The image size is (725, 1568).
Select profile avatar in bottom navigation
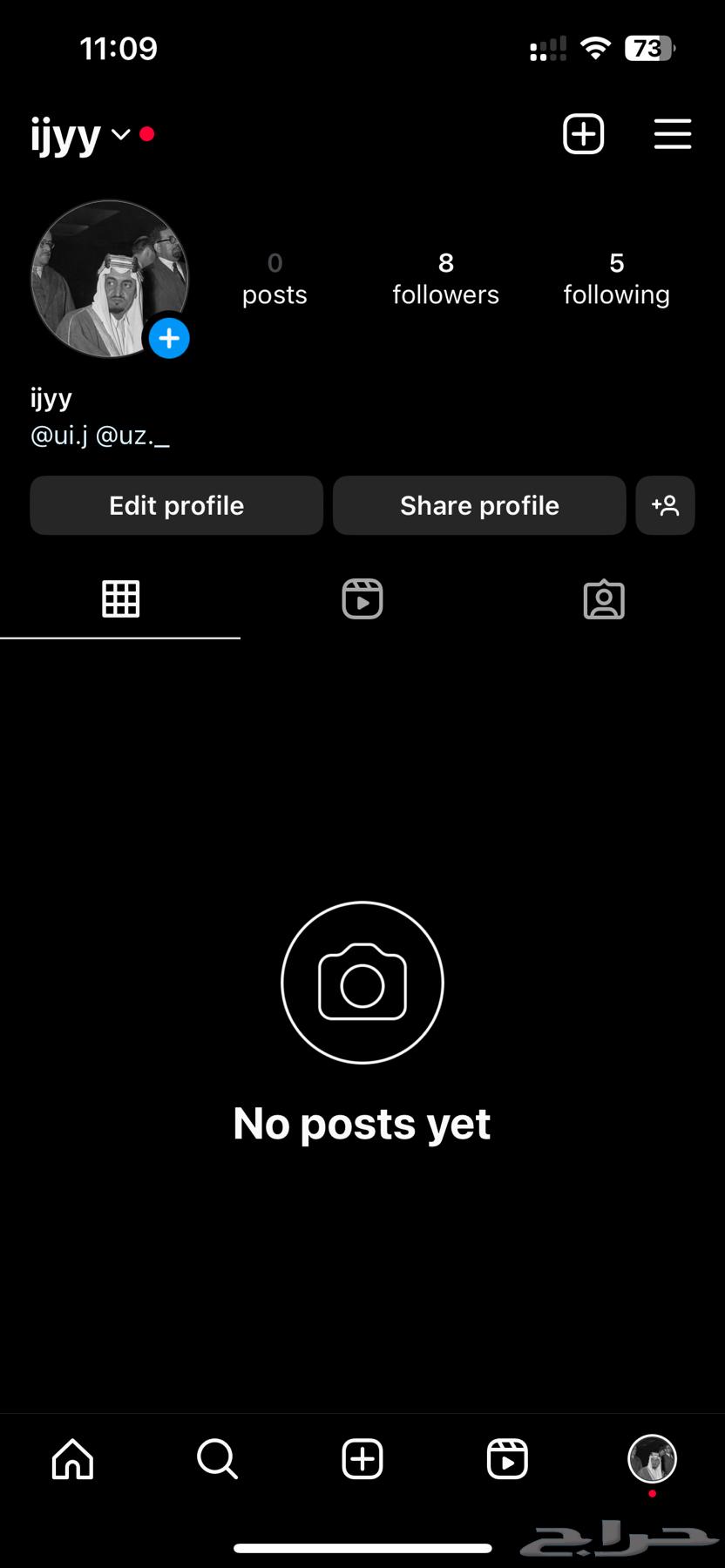click(652, 1459)
